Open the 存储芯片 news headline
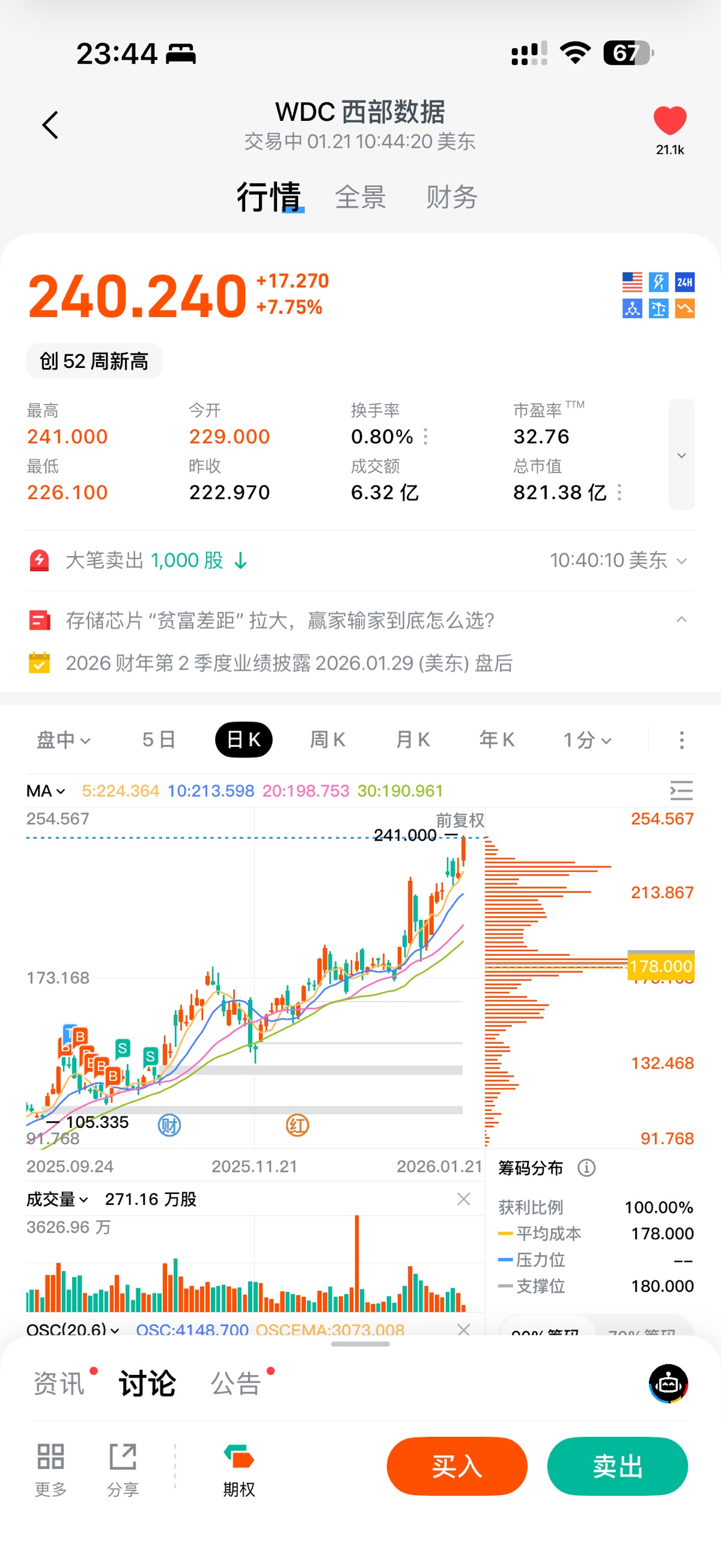Viewport: 721px width, 1568px height. (280, 620)
